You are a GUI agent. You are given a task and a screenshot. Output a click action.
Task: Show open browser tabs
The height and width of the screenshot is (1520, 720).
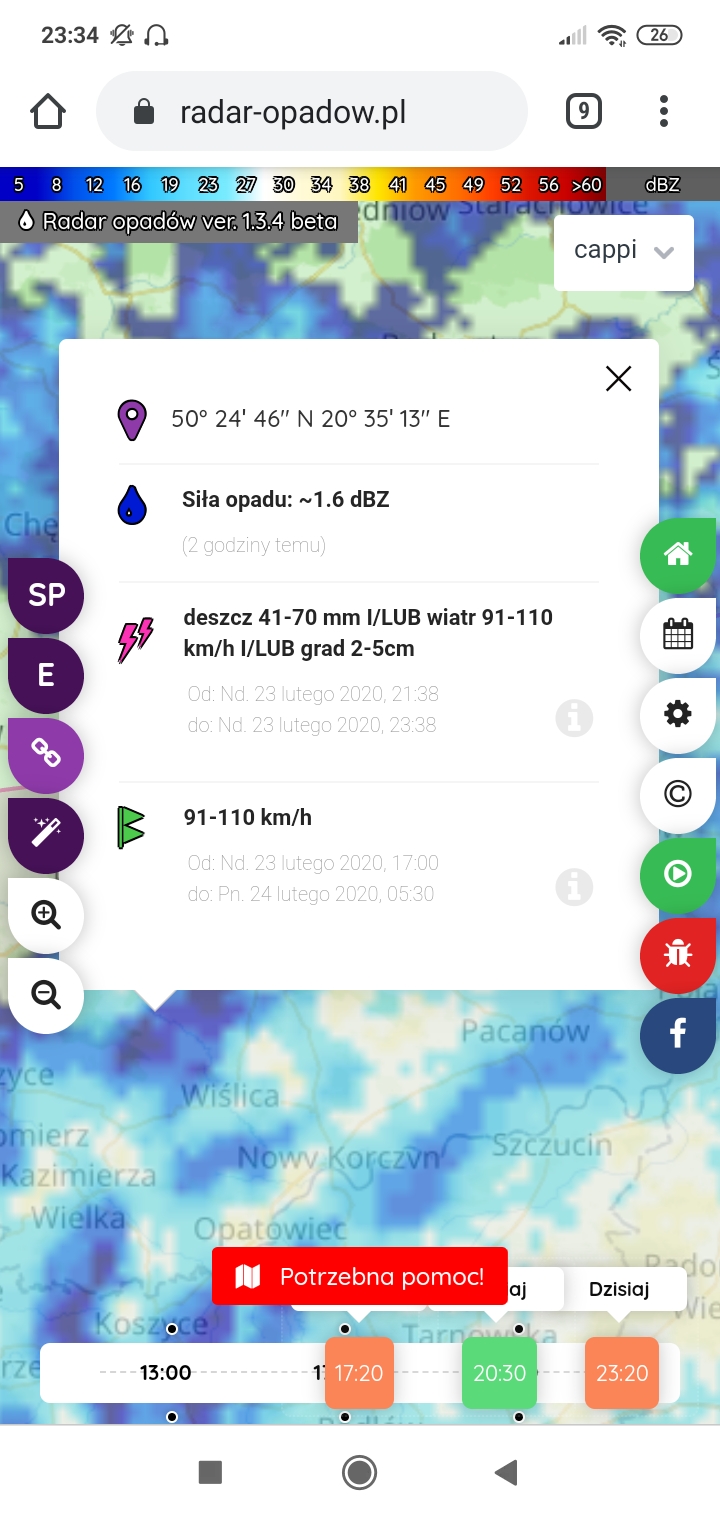584,112
